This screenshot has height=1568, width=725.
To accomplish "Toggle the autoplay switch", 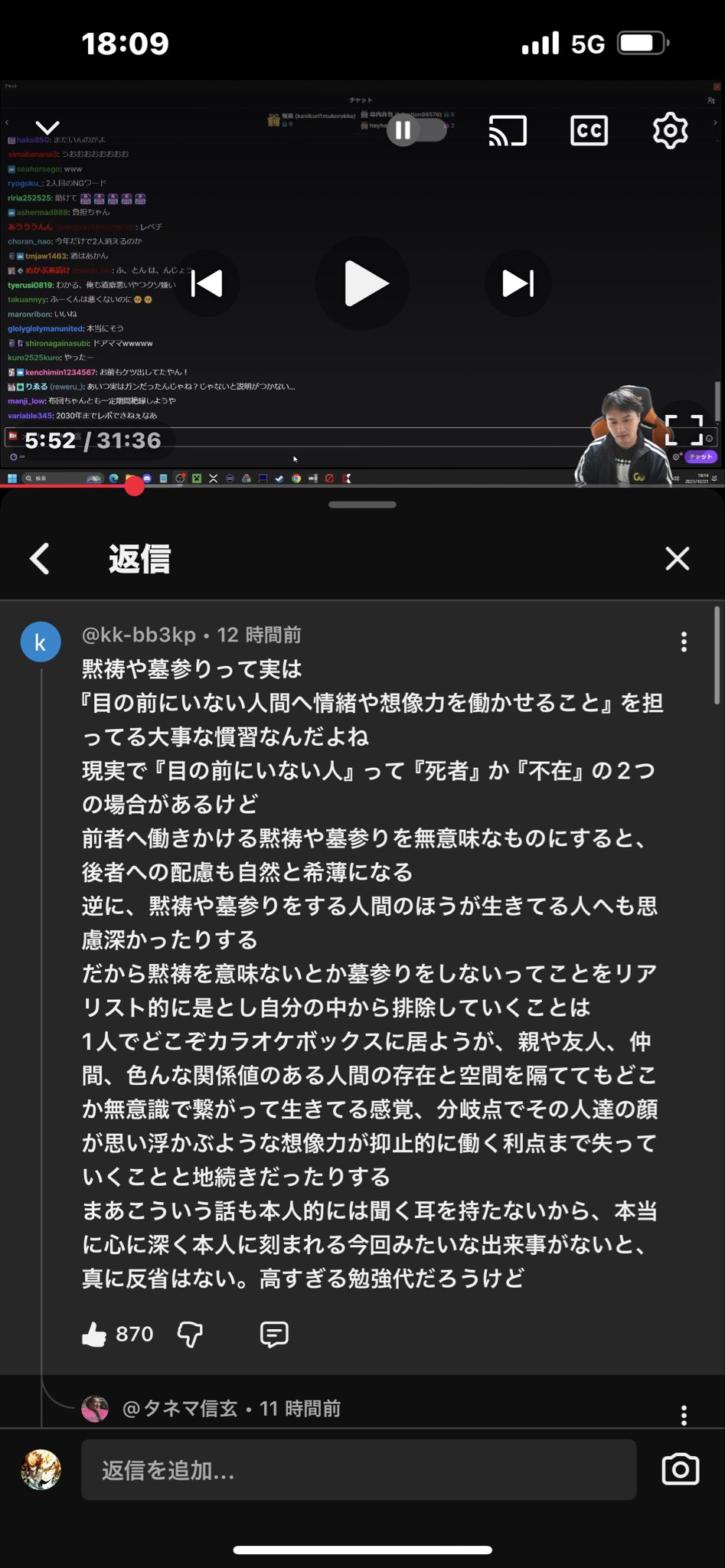I will click(416, 130).
